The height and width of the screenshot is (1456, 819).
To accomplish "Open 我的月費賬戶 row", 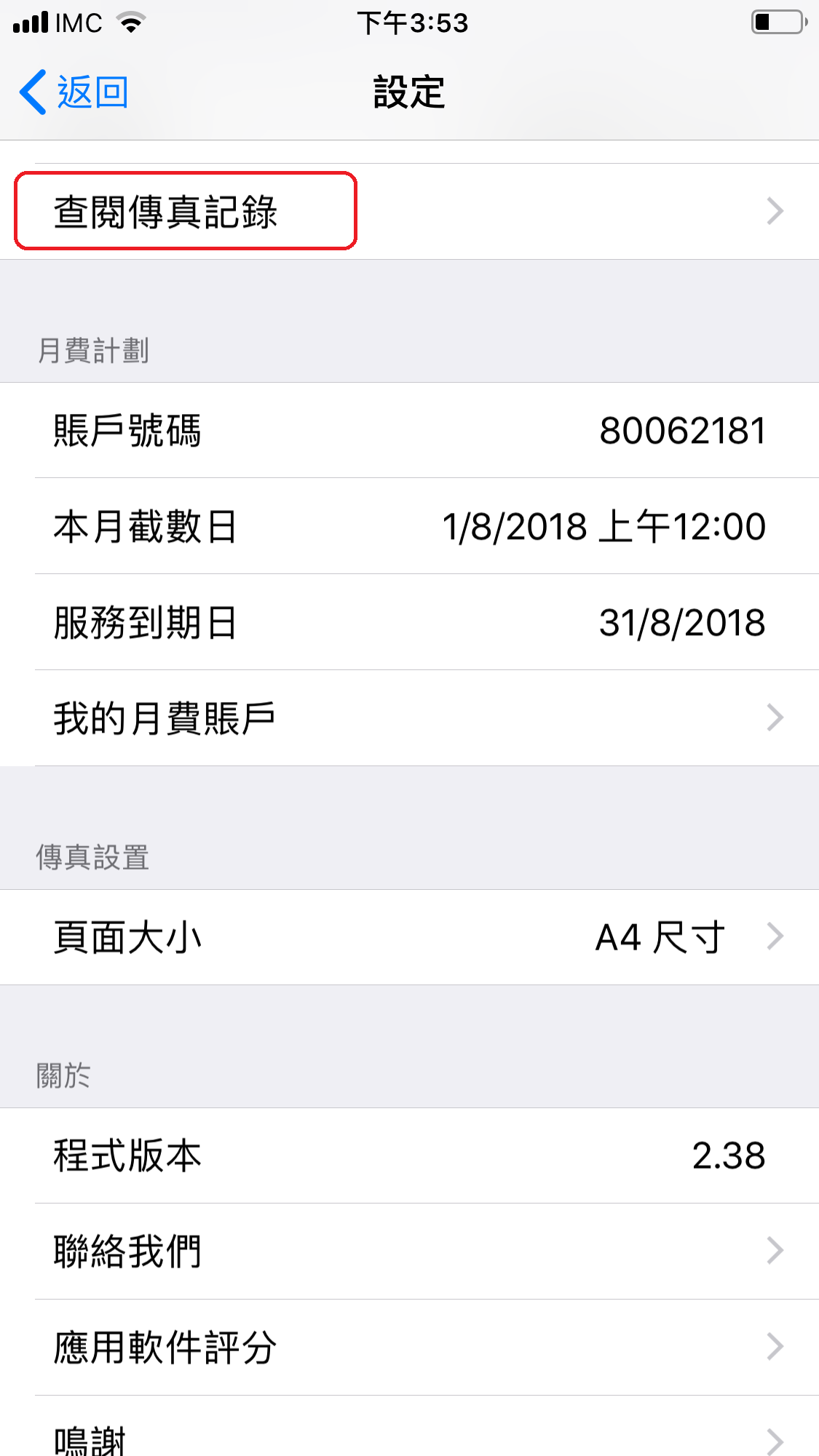I will [x=409, y=717].
